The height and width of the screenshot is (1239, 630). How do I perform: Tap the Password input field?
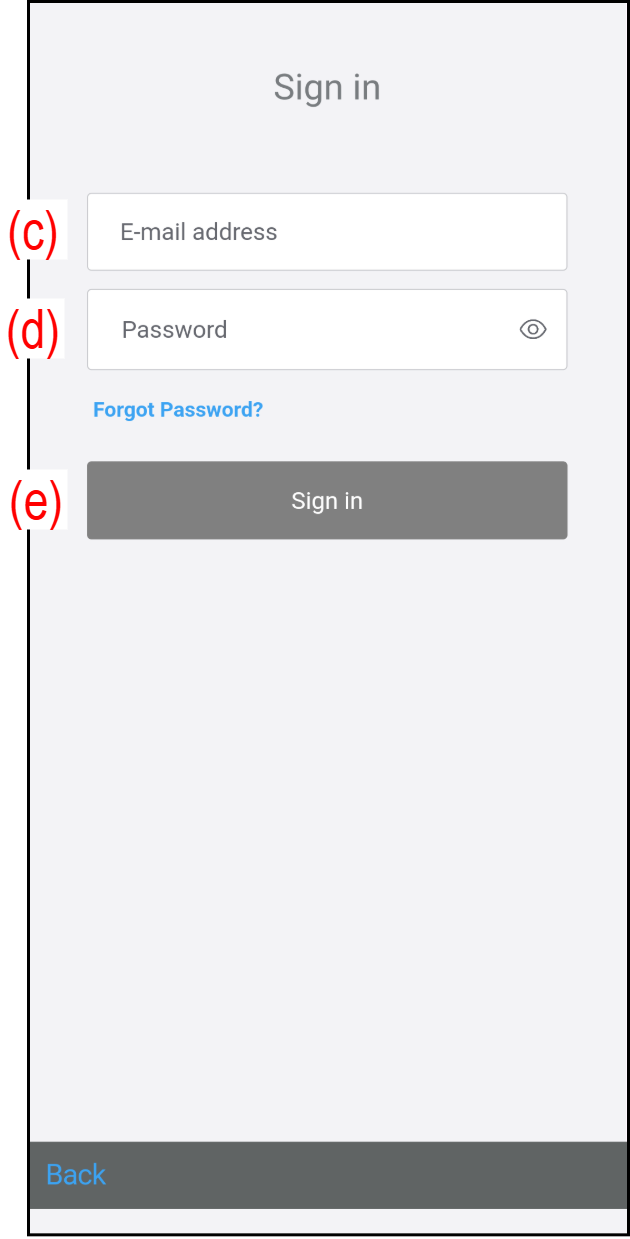click(300, 330)
